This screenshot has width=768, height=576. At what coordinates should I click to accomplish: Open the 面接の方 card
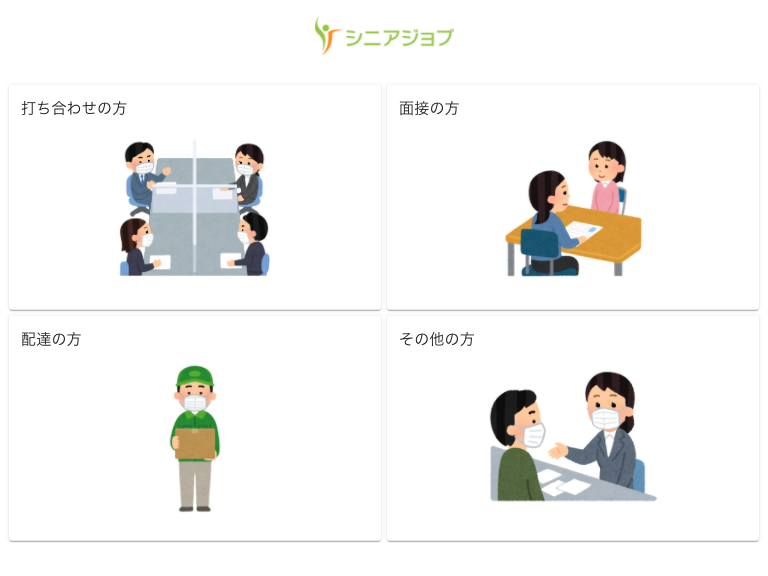pyautogui.click(x=572, y=198)
